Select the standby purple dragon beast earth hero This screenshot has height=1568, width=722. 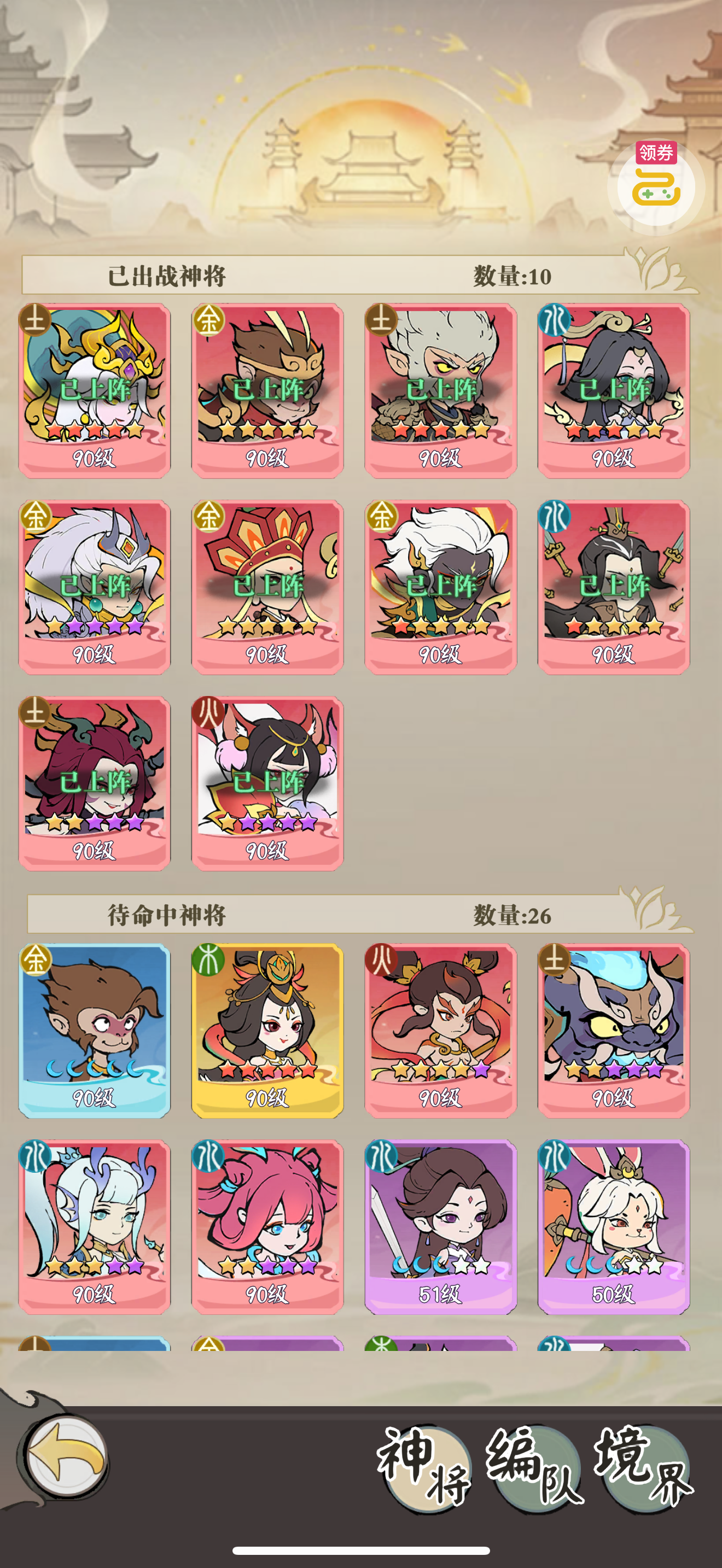614,1031
